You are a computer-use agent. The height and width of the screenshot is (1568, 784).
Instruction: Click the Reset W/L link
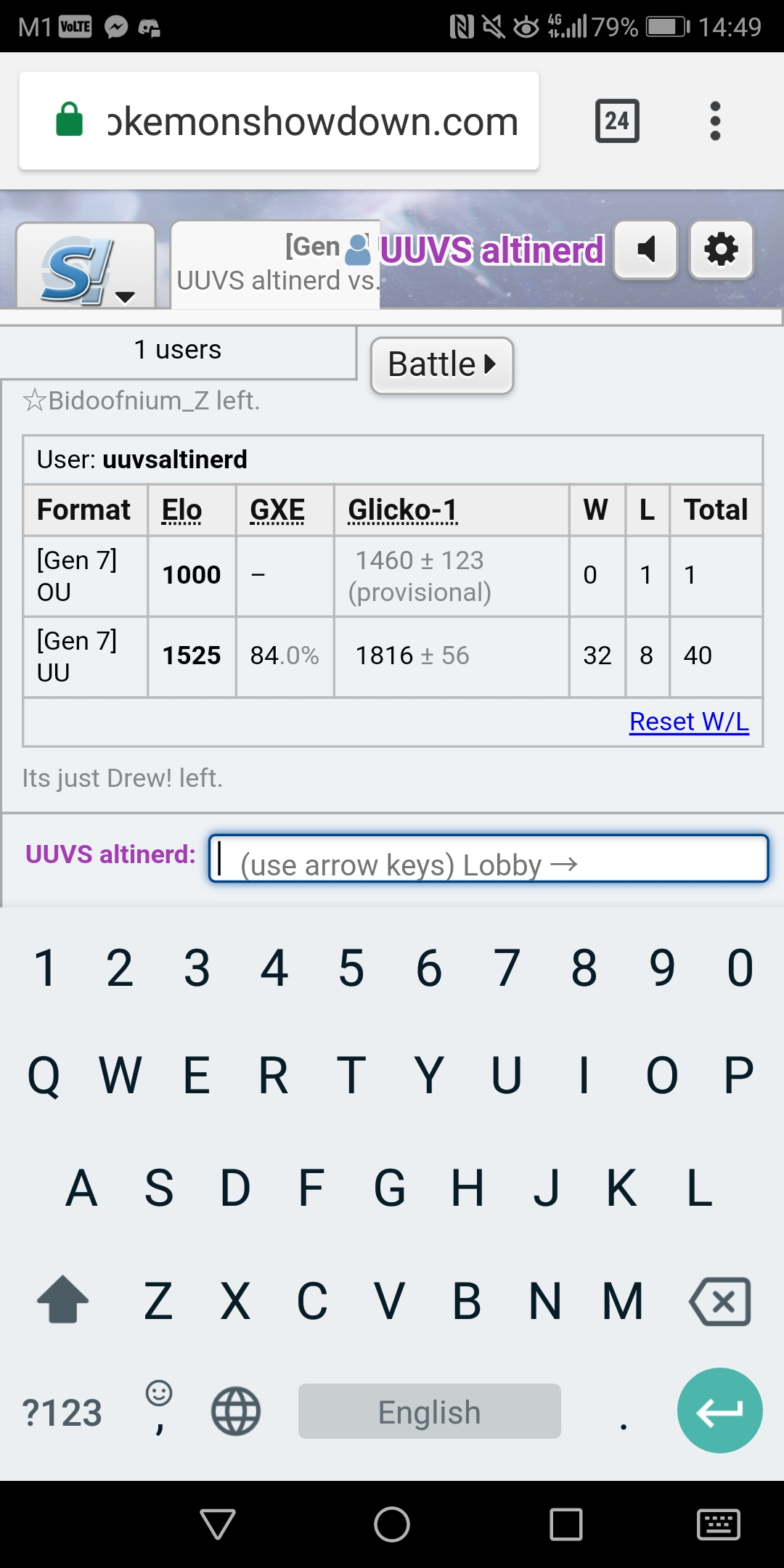(x=689, y=722)
